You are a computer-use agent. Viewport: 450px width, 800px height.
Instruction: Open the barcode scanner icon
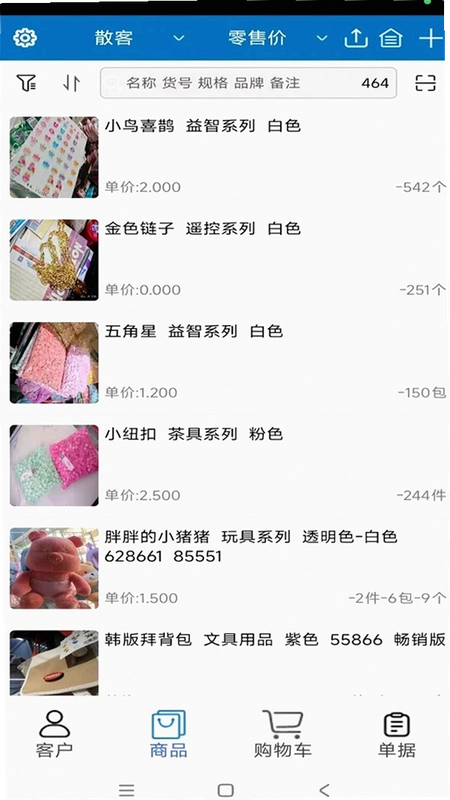click(x=425, y=83)
